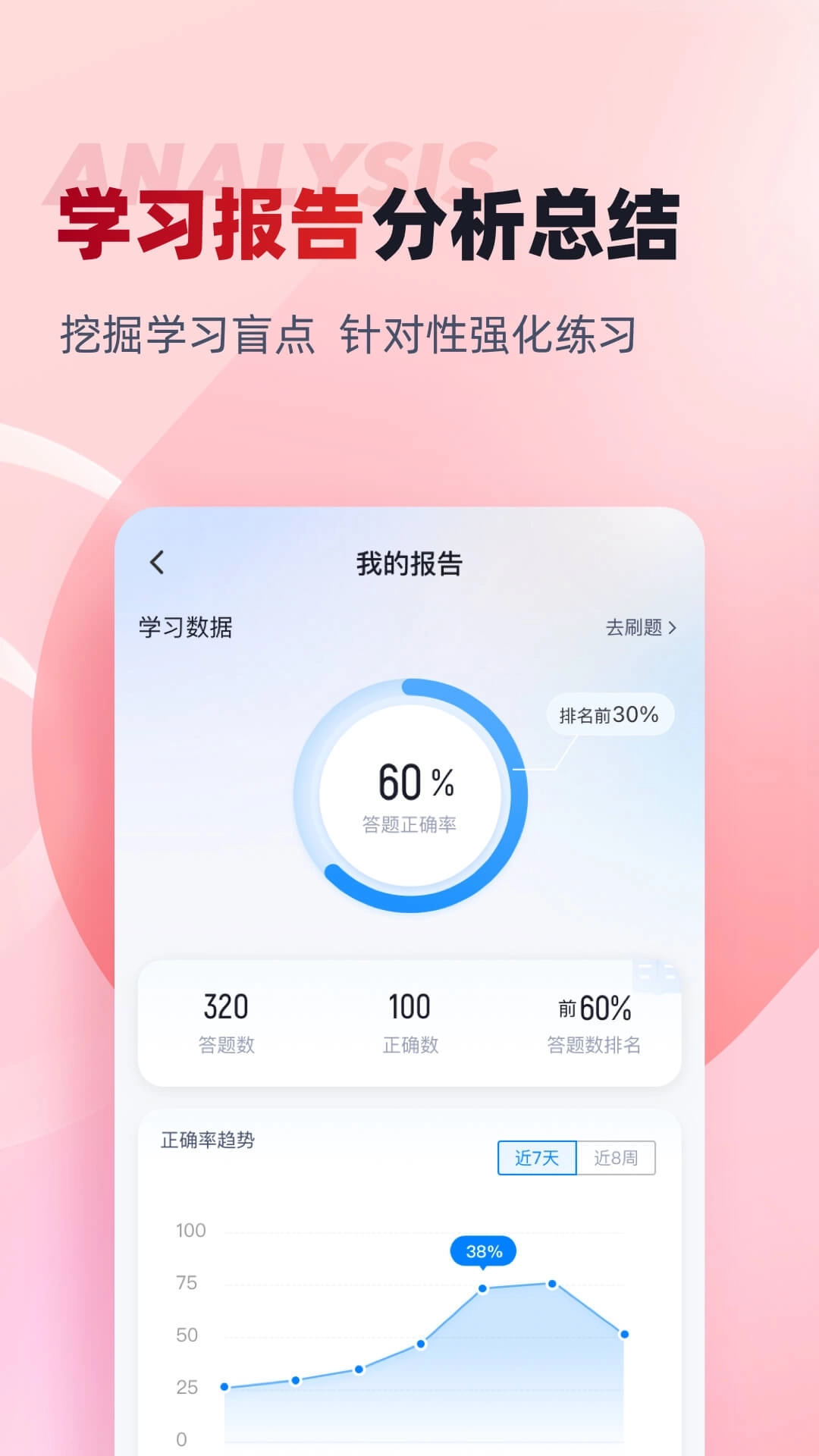Click the 我的报告 title text
Image resolution: width=819 pixels, height=1456 pixels.
click(409, 561)
